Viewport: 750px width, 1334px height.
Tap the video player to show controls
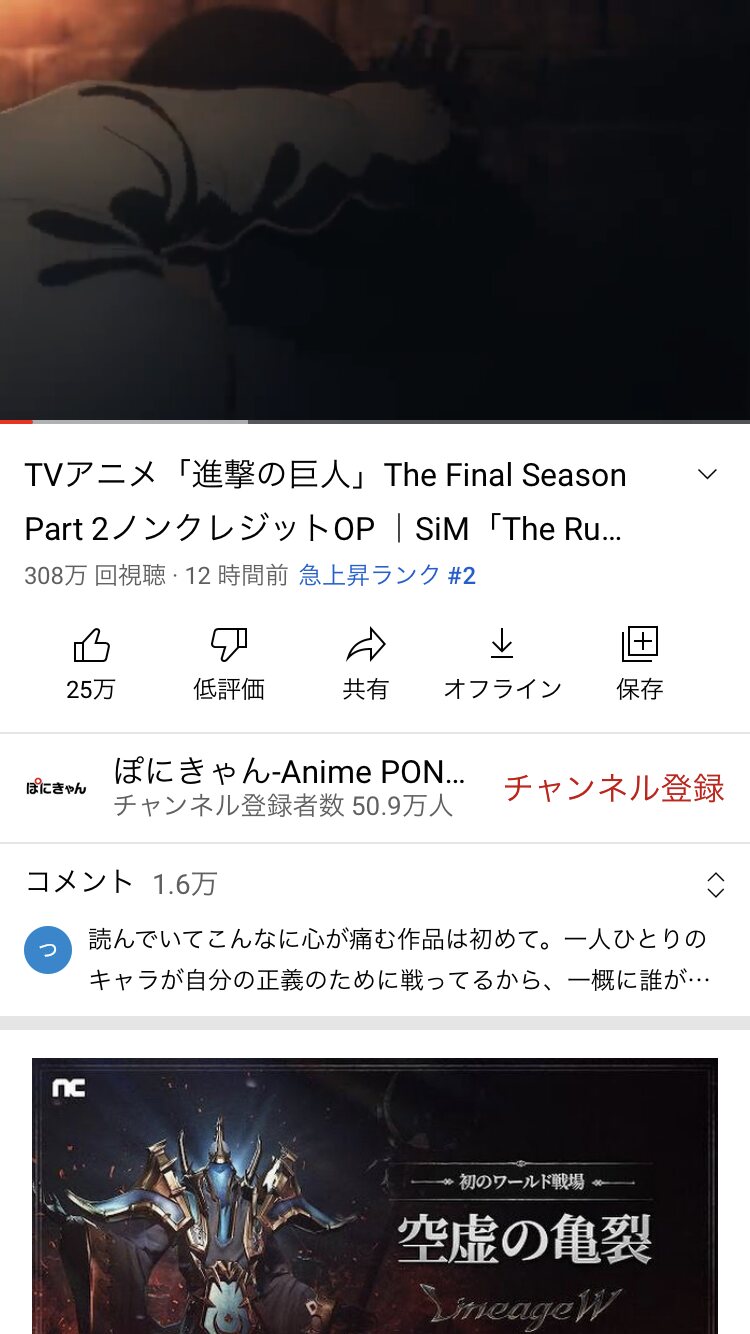click(375, 208)
